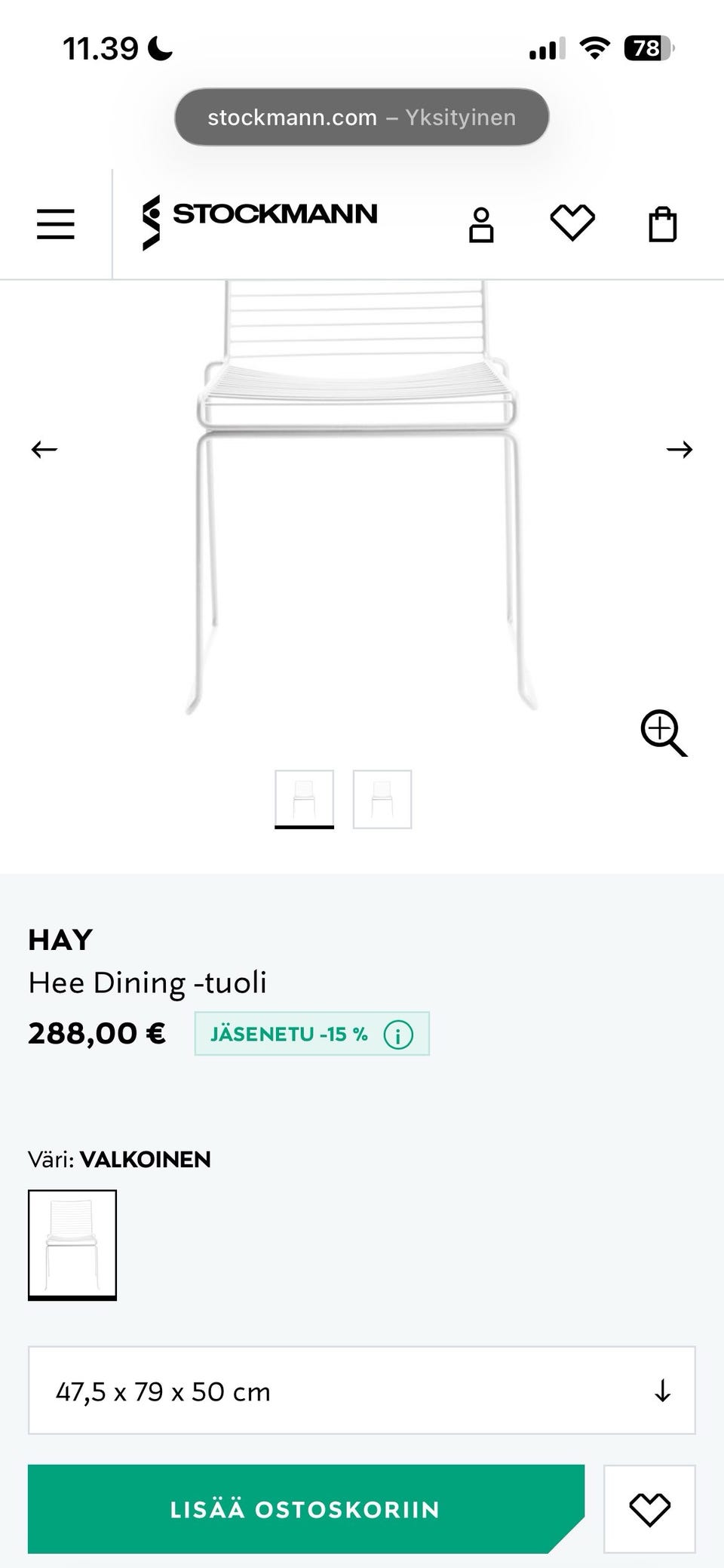
Task: Expand the 47,5 x 79 x 50 cm size dropdown
Action: point(361,1391)
